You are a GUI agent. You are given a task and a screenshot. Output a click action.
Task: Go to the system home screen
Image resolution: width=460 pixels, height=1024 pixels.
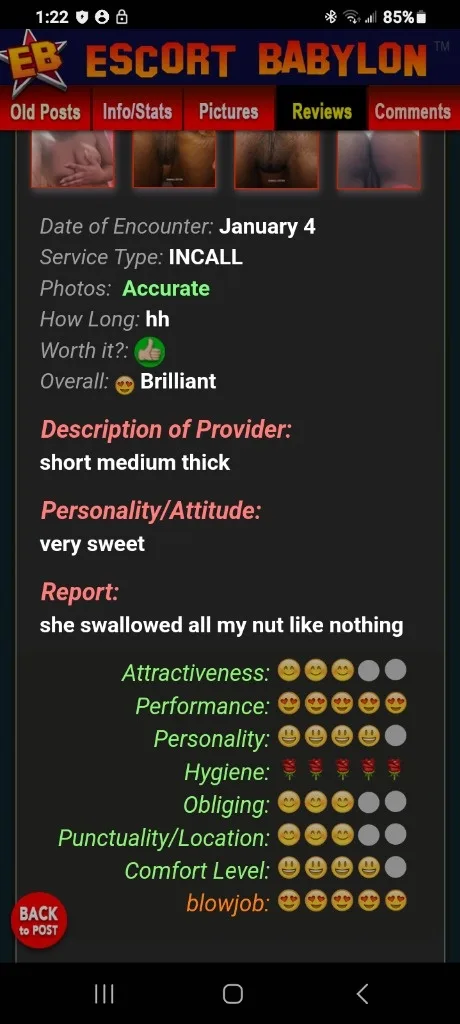pyautogui.click(x=233, y=993)
